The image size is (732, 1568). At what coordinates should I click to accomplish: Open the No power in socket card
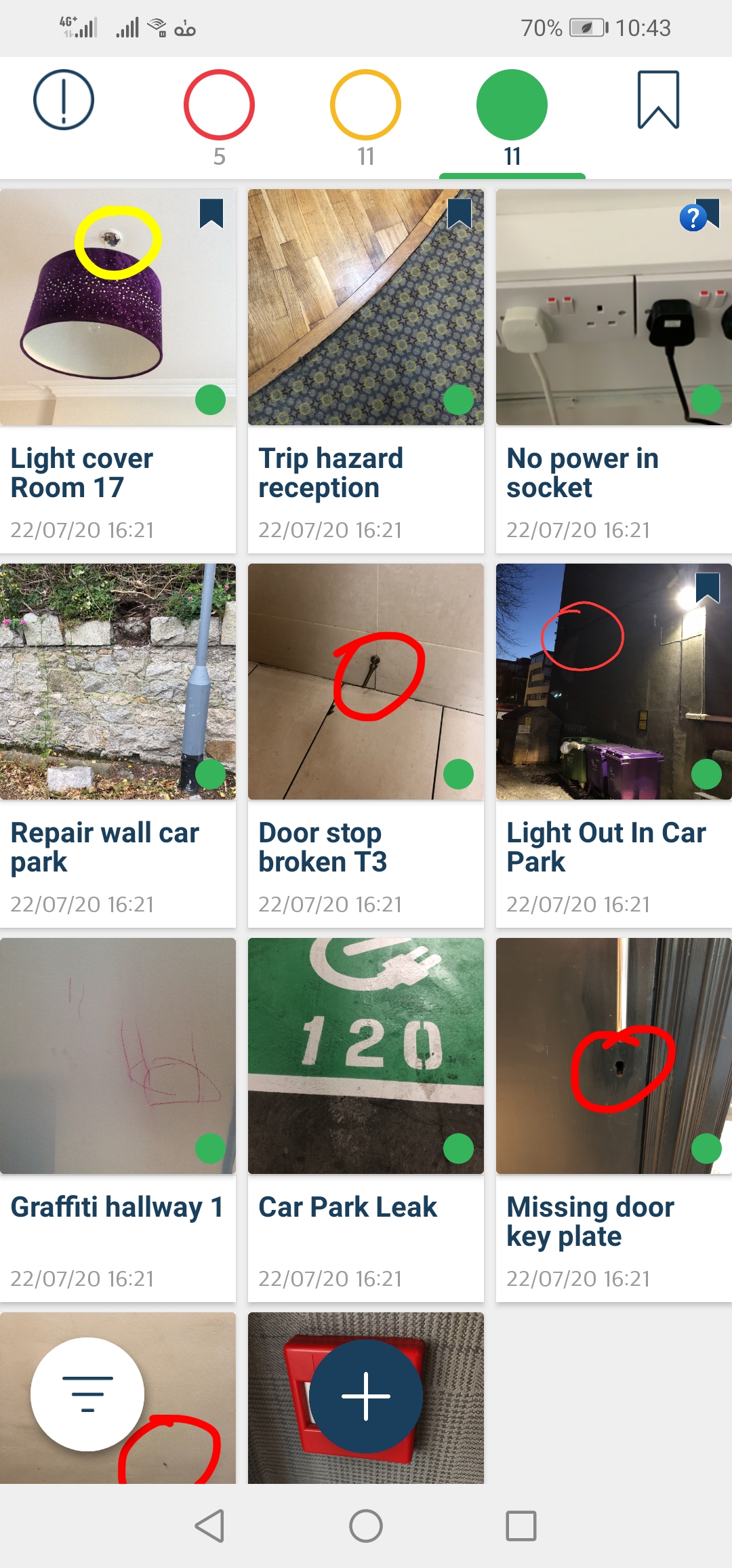[613, 370]
